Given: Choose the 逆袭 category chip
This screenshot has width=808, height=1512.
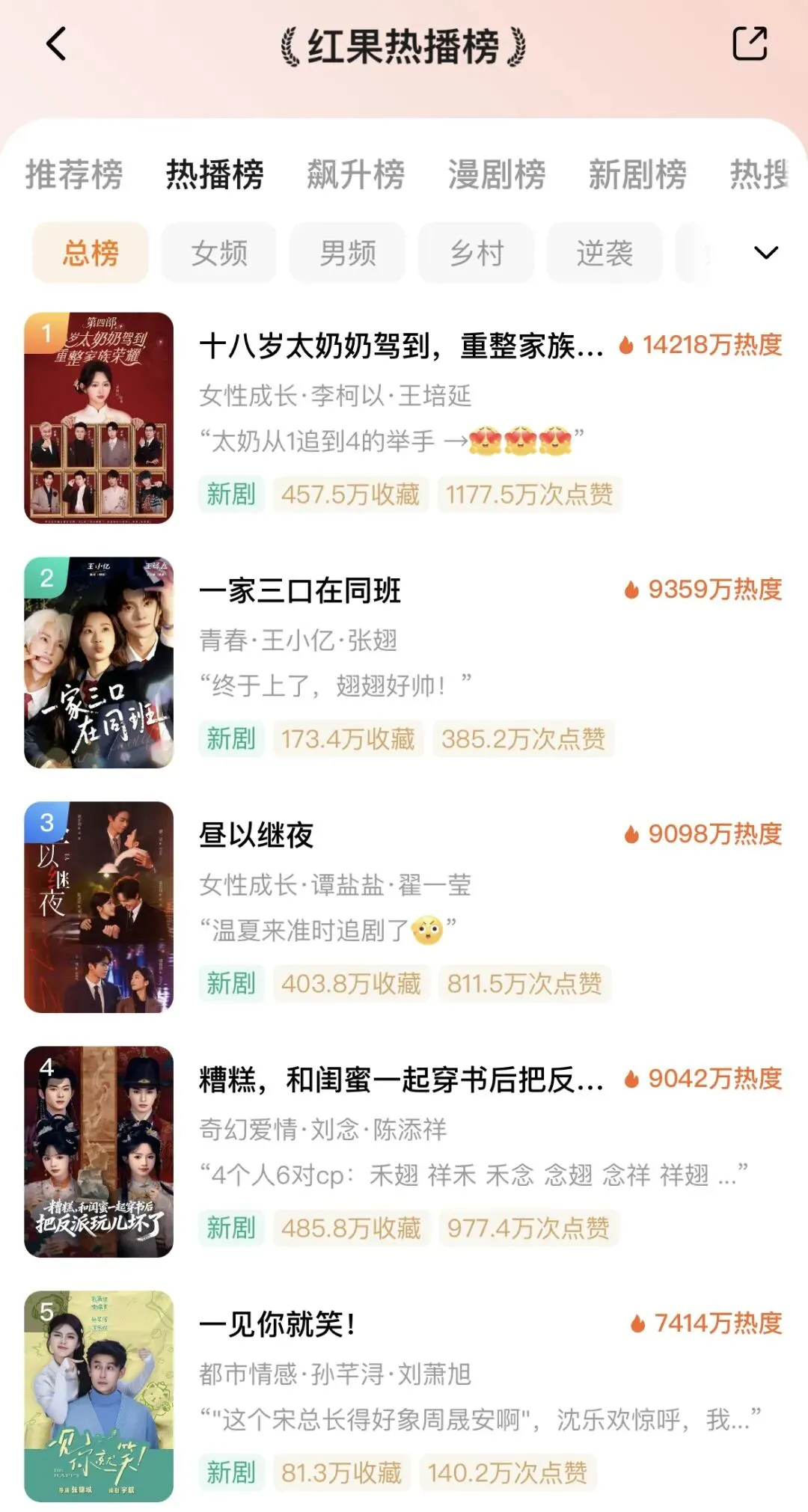Looking at the screenshot, I should click(x=605, y=253).
